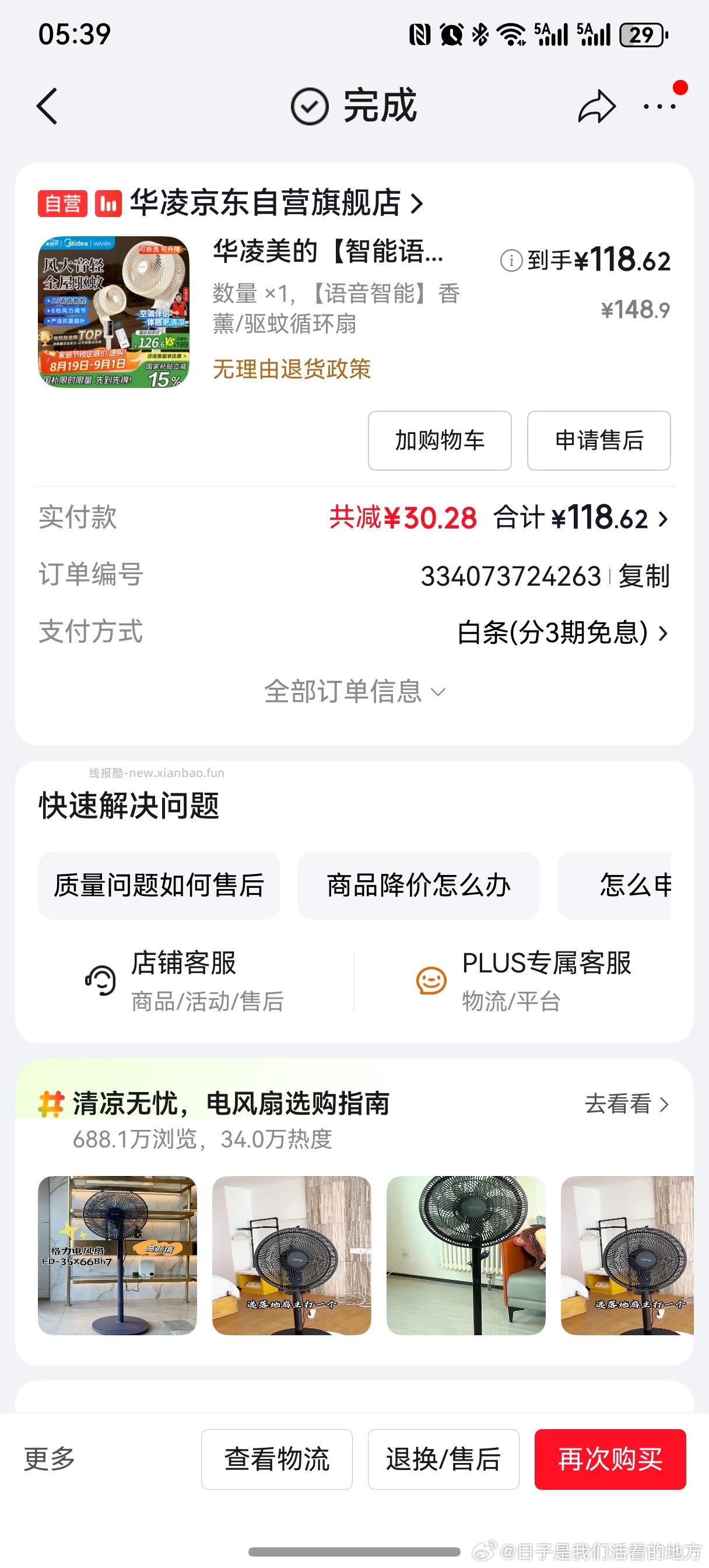Image resolution: width=709 pixels, height=1568 pixels.
Task: Tap the 店铺客服 headset icon
Action: [x=99, y=981]
